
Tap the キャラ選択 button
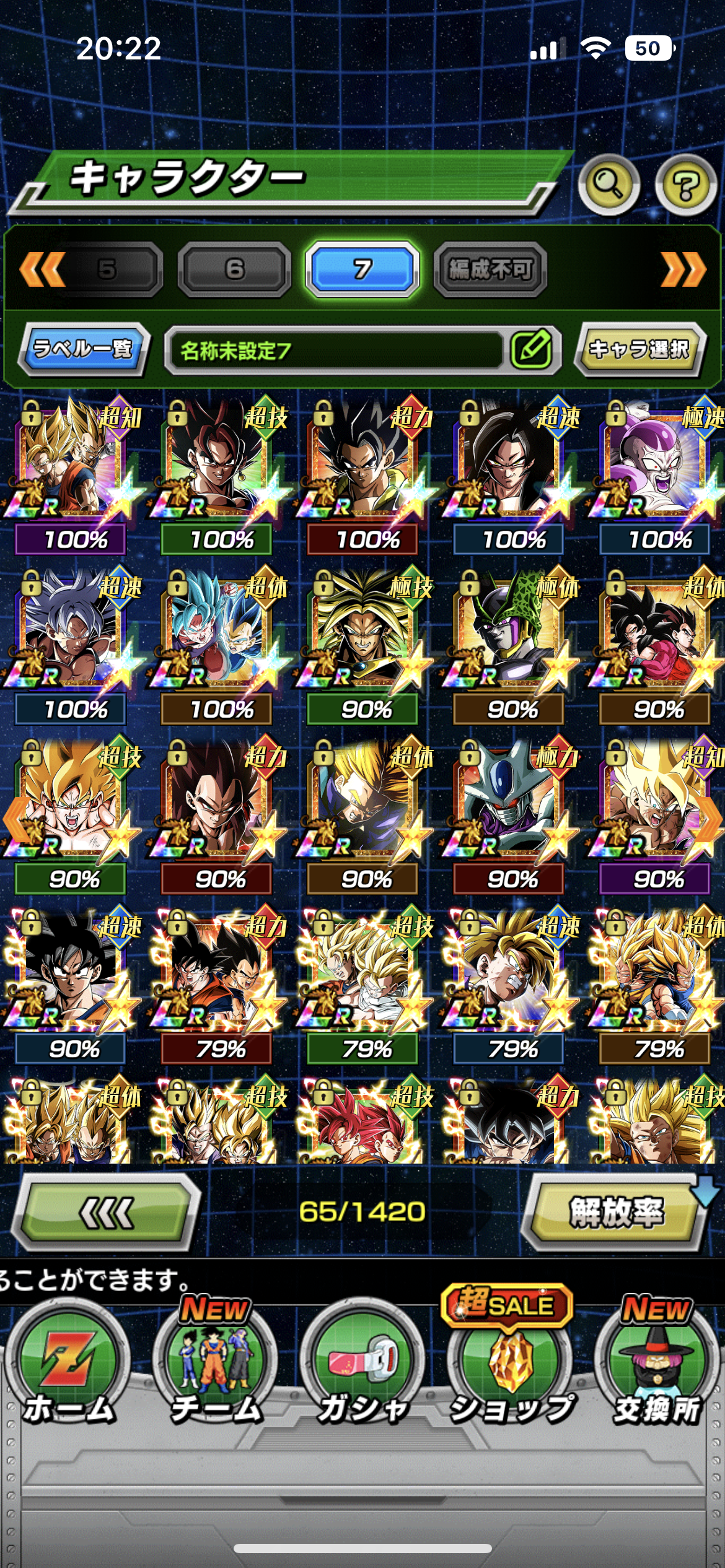639,349
